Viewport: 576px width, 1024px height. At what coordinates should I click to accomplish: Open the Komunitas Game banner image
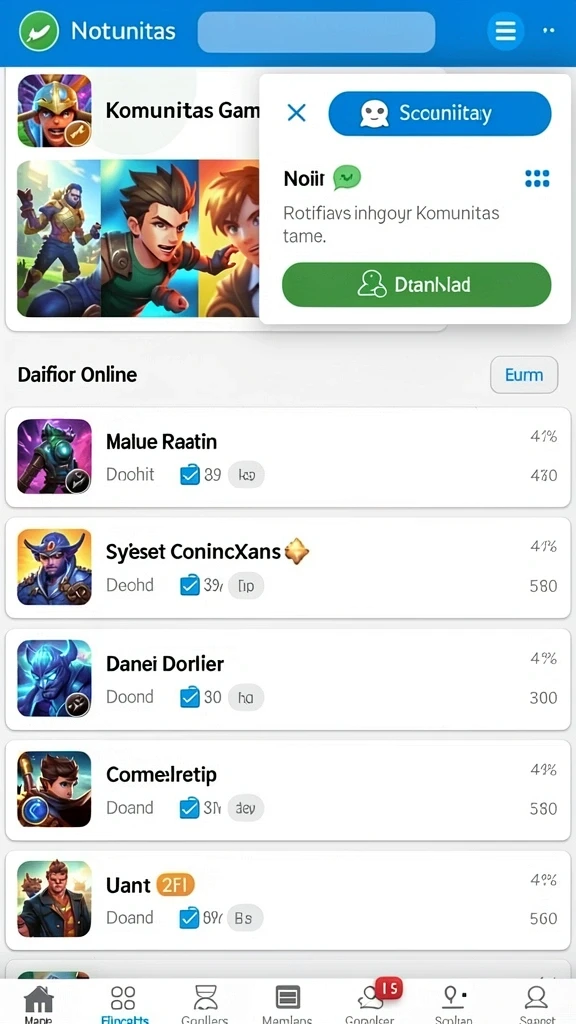click(138, 238)
